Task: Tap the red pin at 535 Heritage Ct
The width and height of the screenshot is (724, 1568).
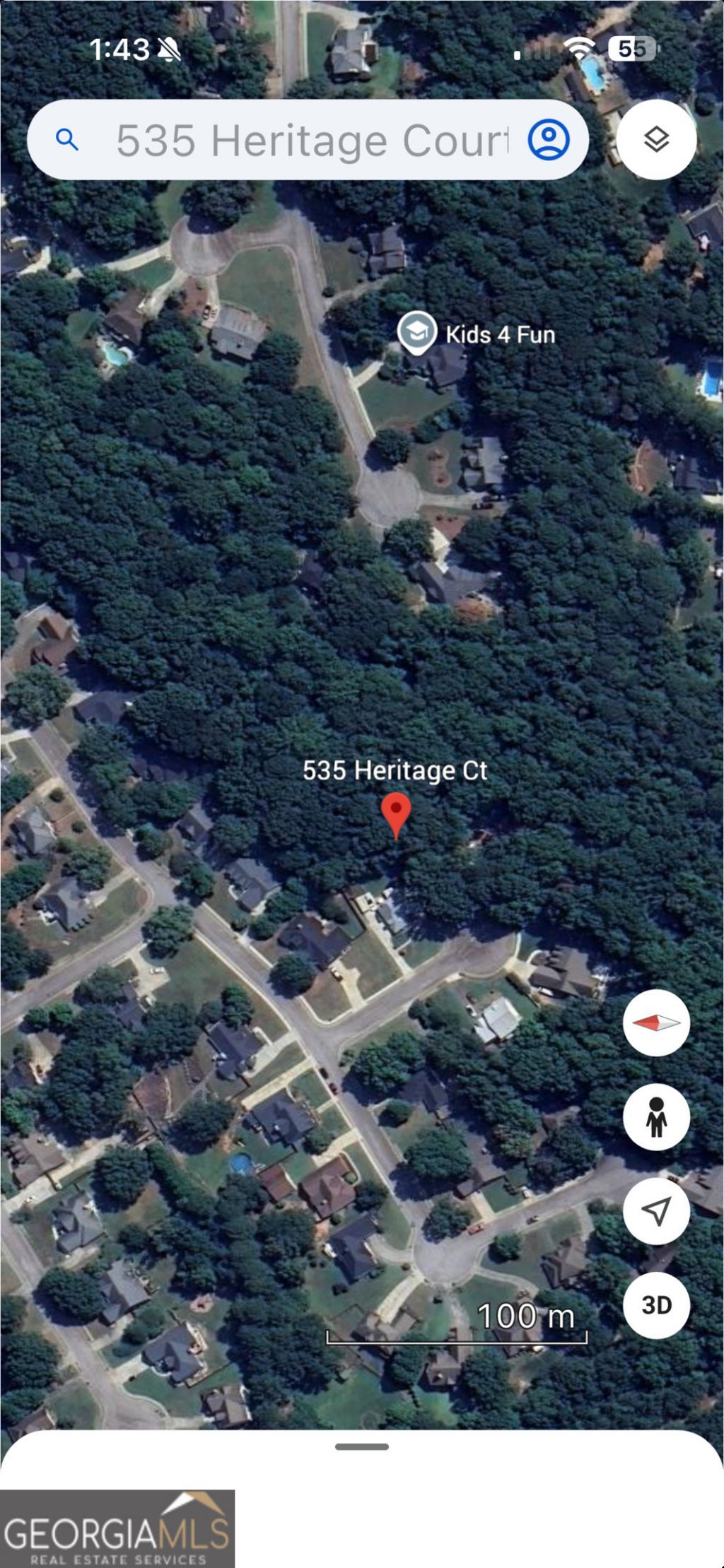Action: coord(396,815)
